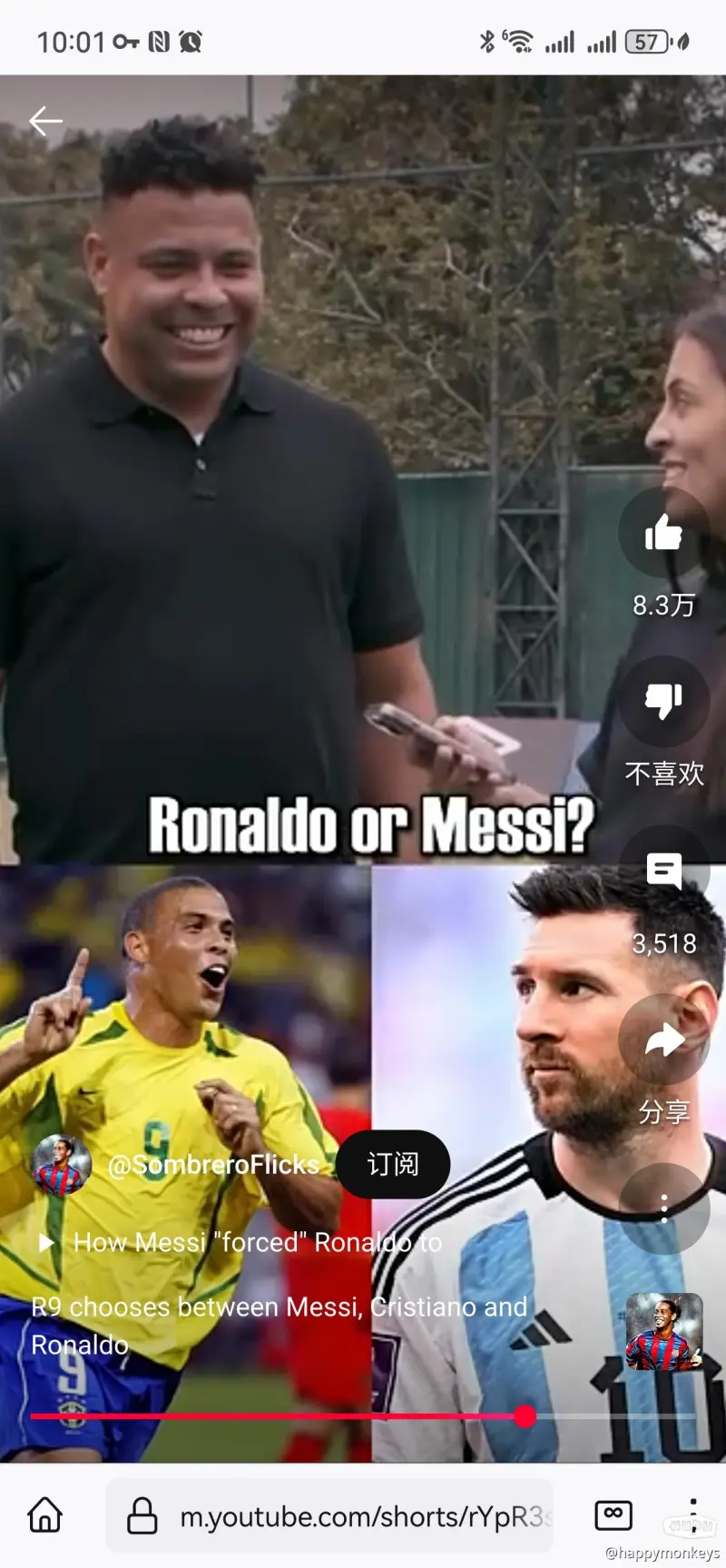Image resolution: width=726 pixels, height=1568 pixels.
Task: Open the sound thumbnail at bottom right
Action: [664, 1331]
